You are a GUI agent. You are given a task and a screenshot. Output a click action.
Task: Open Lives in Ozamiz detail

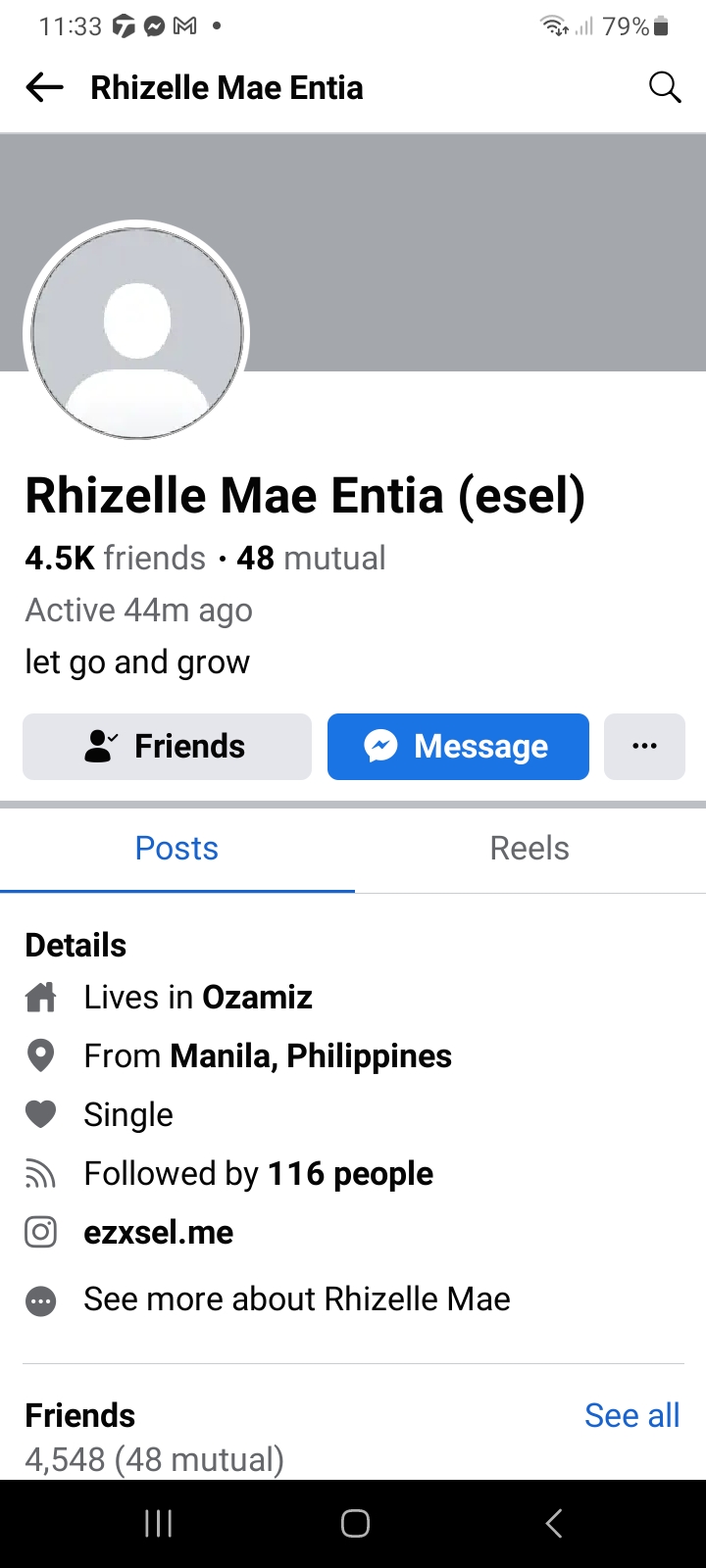coord(198,998)
